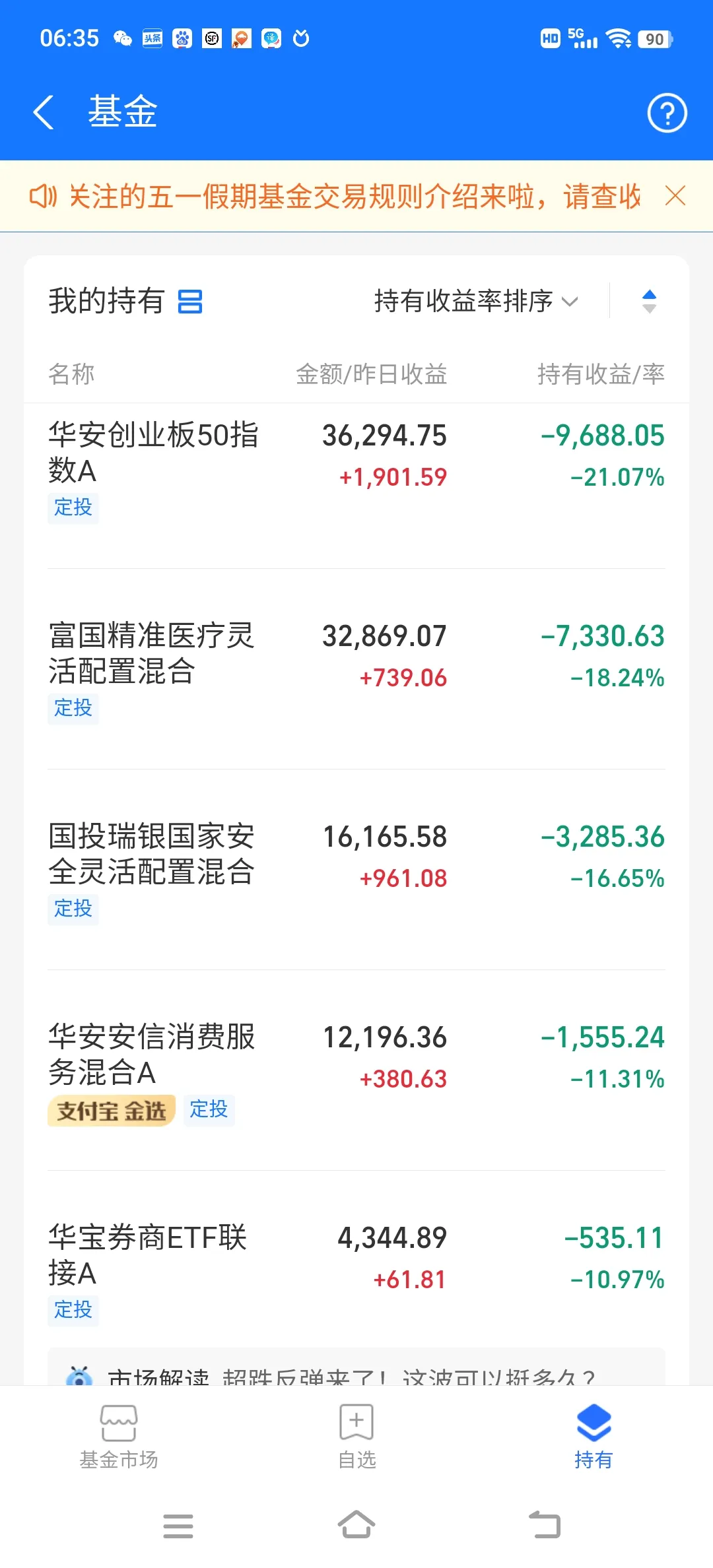Switch holdings list view next to 我的持有

tap(190, 302)
